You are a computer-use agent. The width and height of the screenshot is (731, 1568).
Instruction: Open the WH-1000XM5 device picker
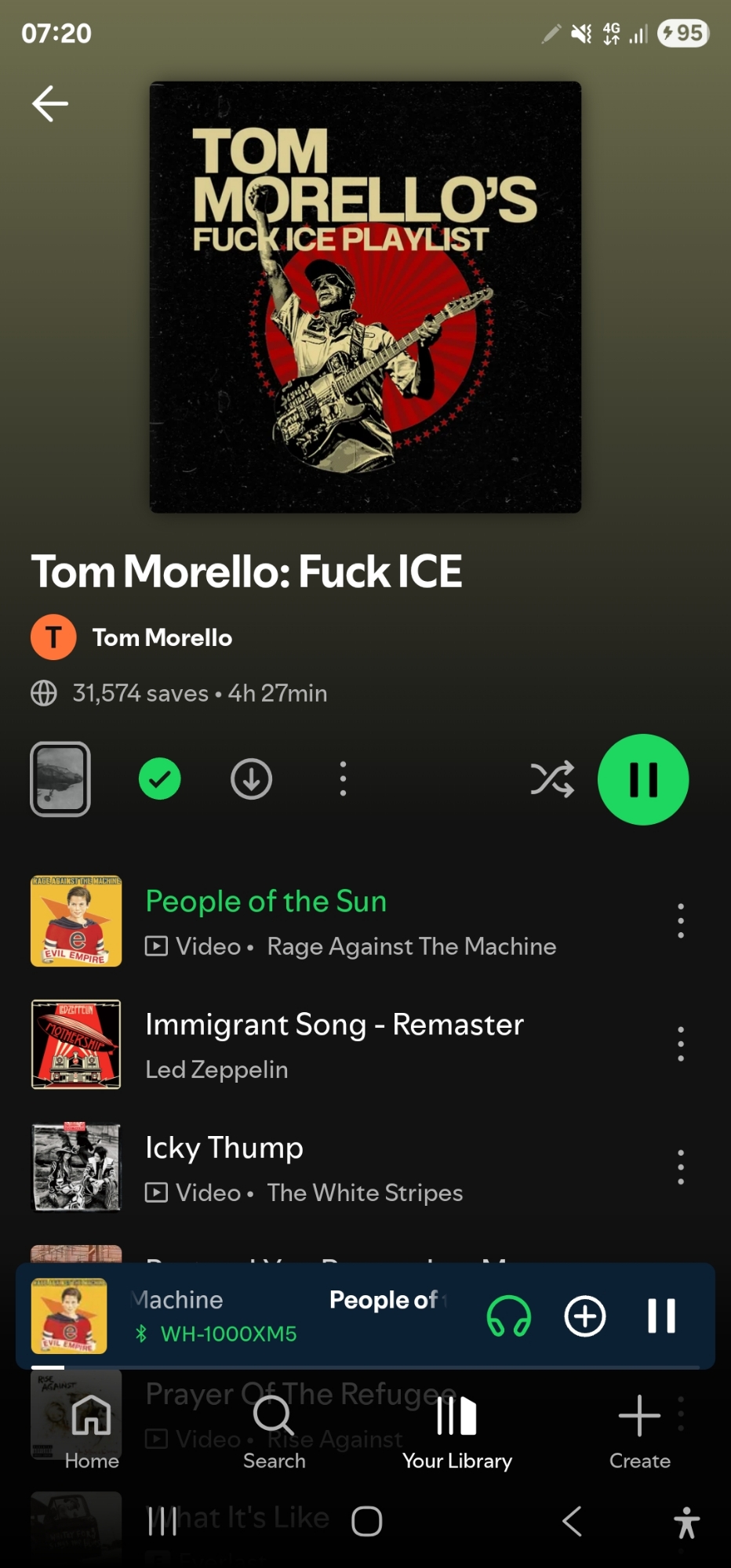click(x=509, y=1316)
